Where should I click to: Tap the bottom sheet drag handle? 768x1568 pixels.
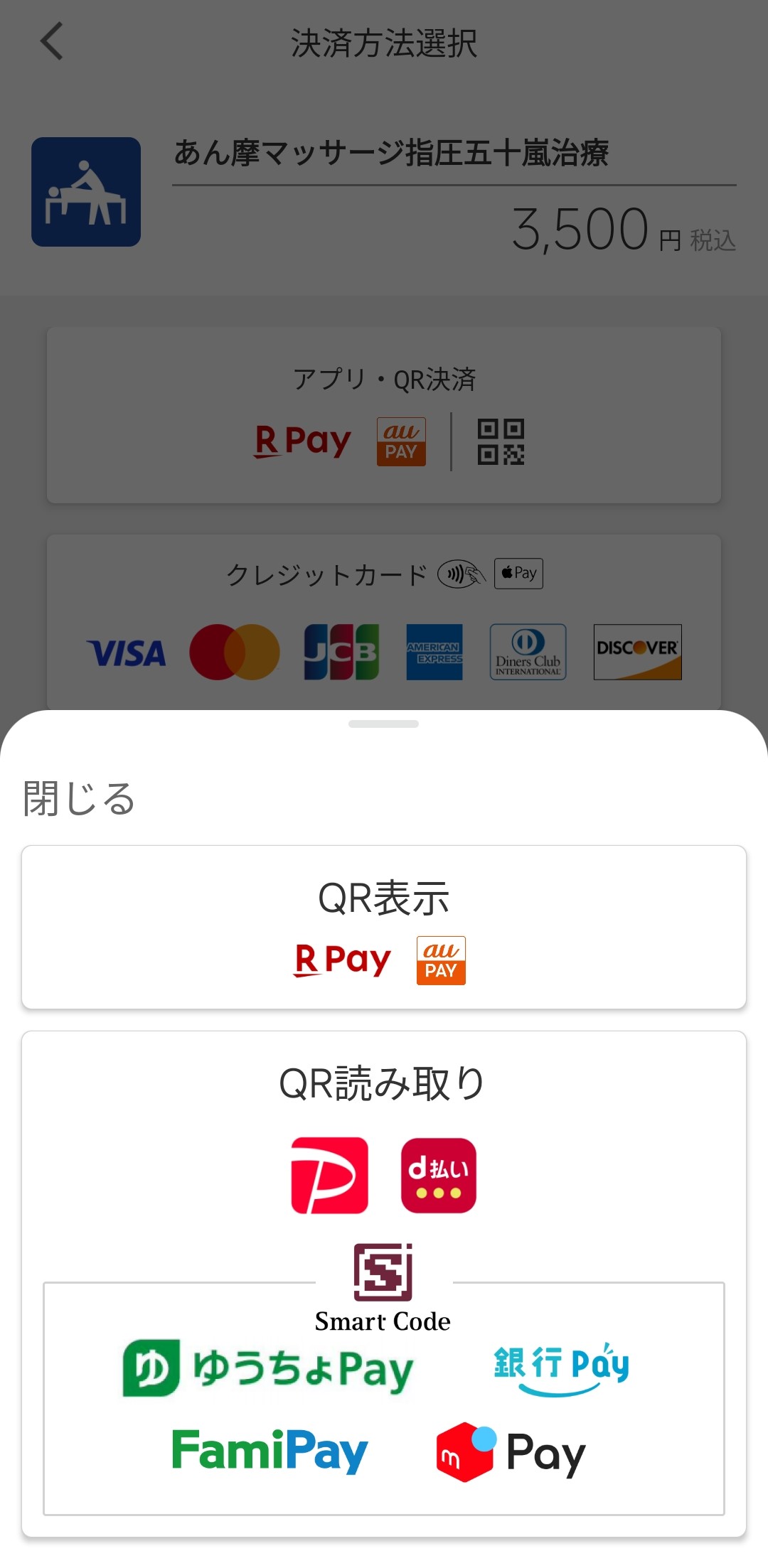click(384, 724)
